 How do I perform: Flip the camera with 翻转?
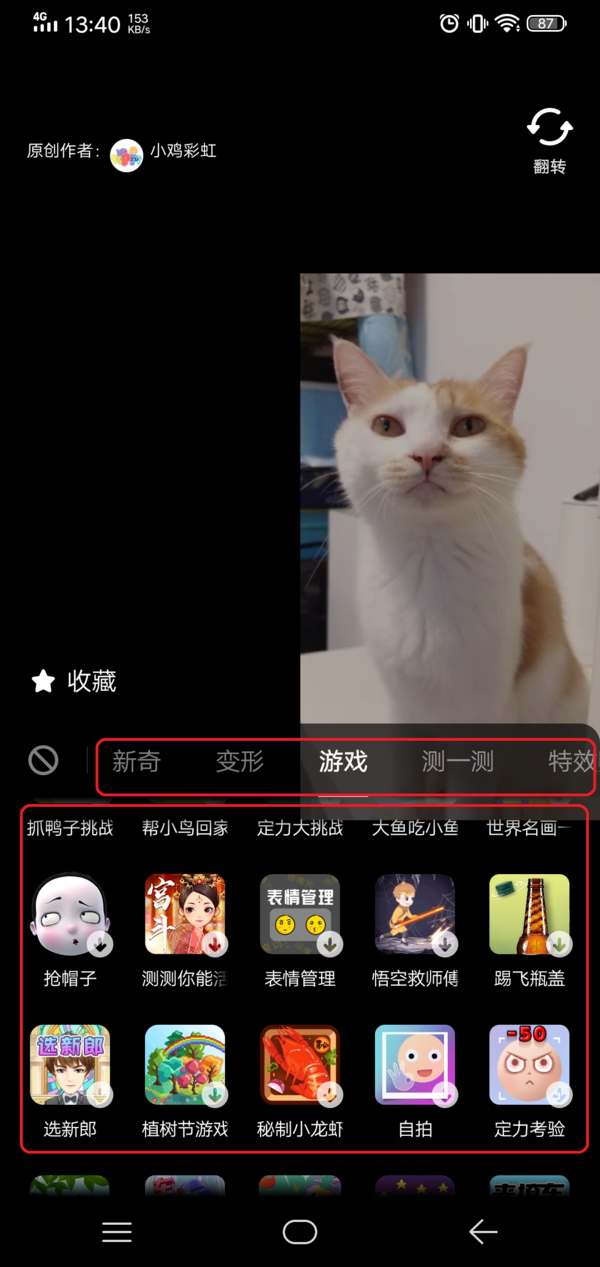tap(549, 139)
